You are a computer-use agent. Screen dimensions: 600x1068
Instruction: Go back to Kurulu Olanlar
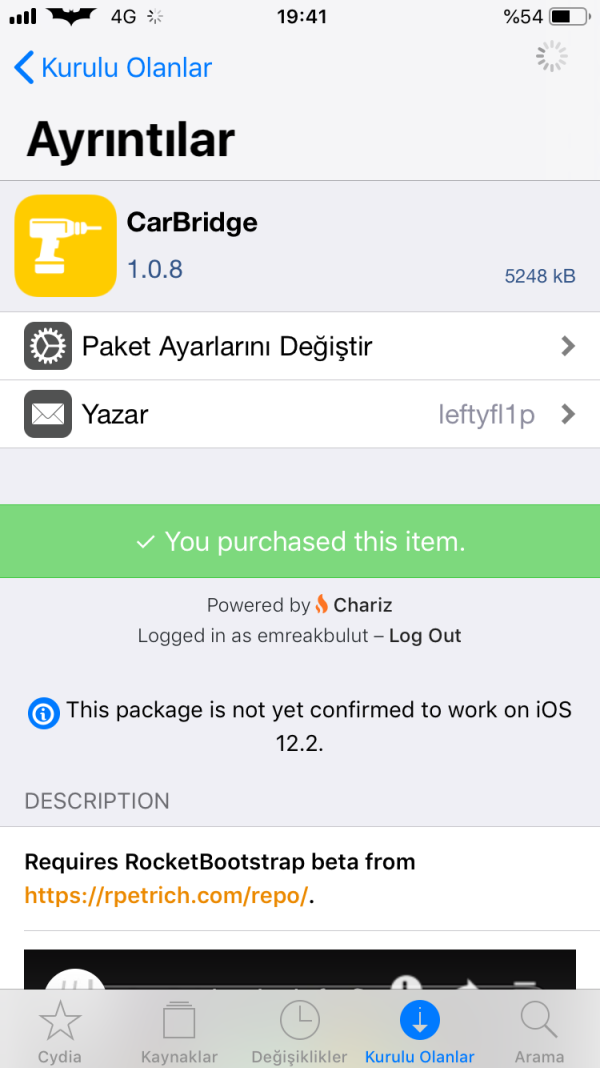pyautogui.click(x=113, y=68)
